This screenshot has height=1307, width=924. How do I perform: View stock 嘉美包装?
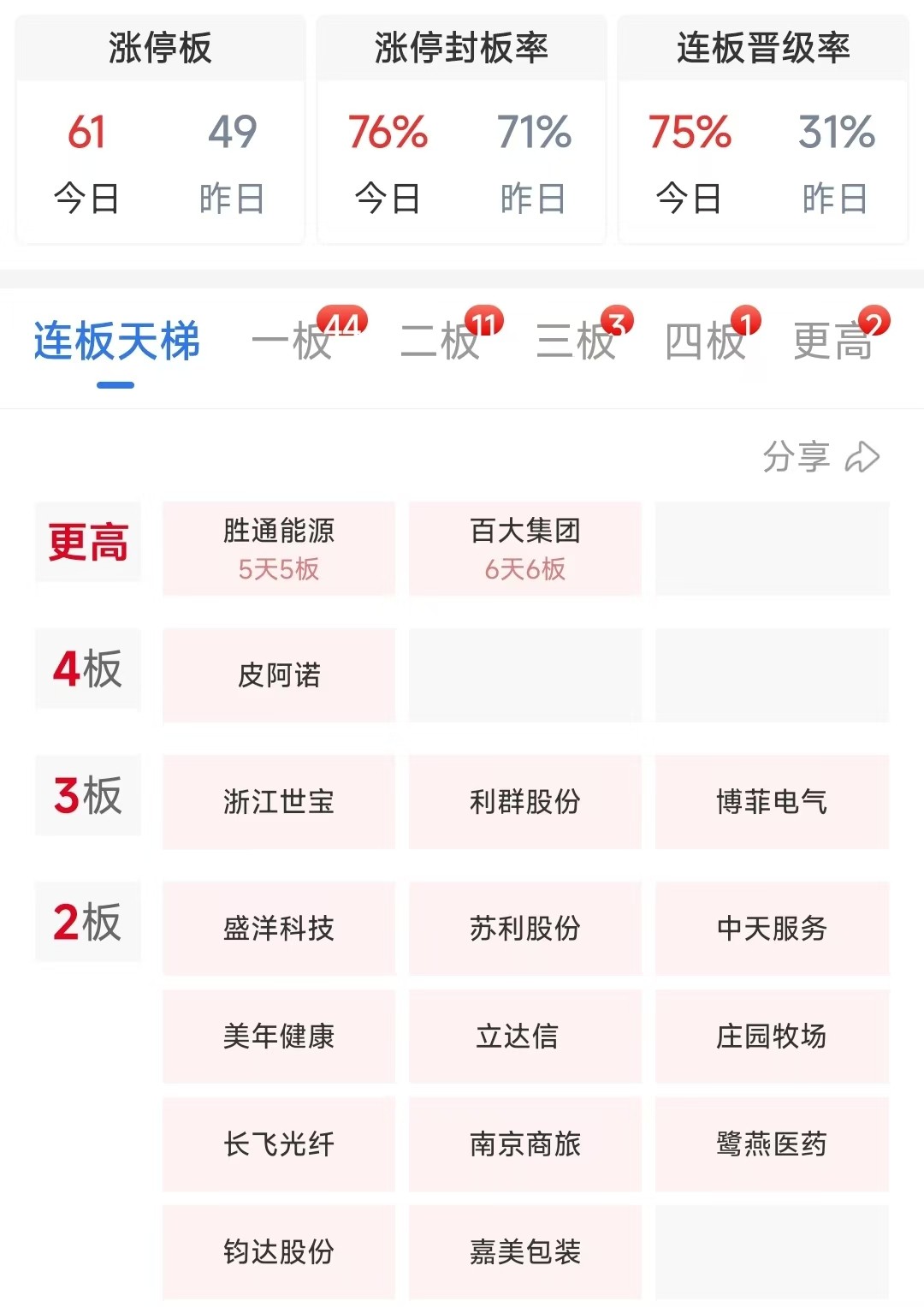tap(525, 1252)
